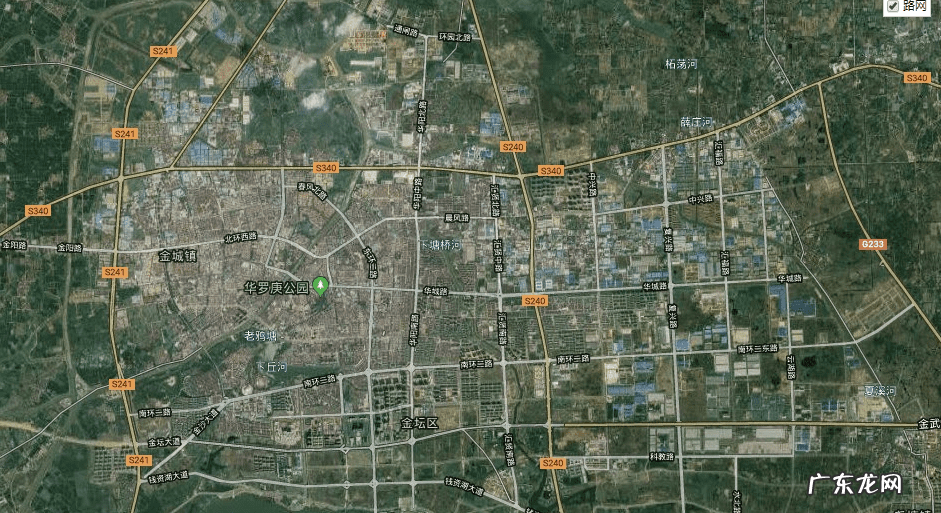Viewport: 941px width, 513px height.
Task: Toggle the 路网 road network checkbox
Action: click(x=892, y=6)
